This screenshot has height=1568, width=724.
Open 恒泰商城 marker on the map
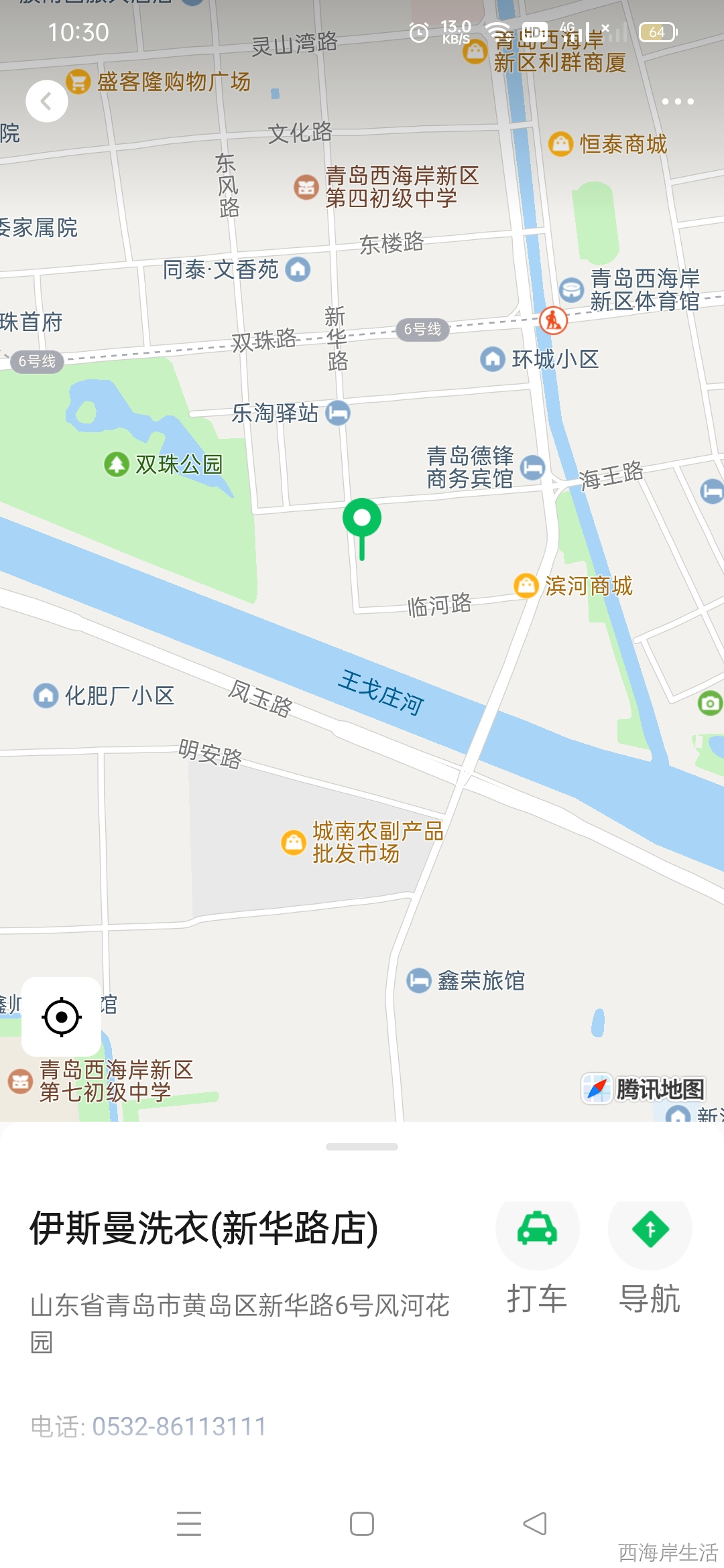tap(560, 144)
